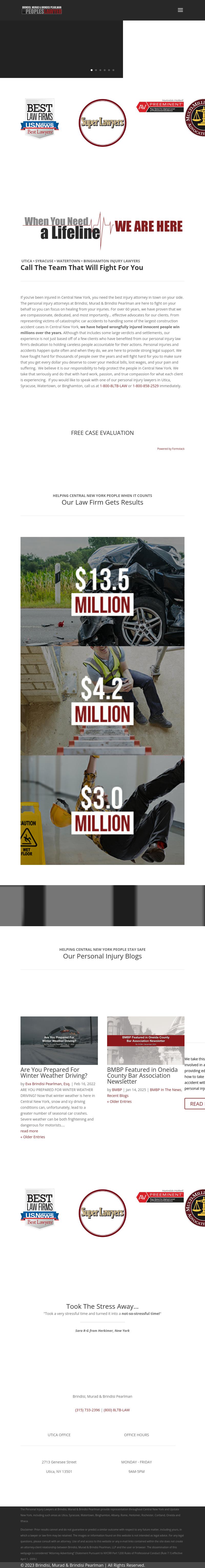Call (800) BLTB-LAW in footer
Image resolution: width=205 pixels, height=1568 pixels.
(x=117, y=1410)
